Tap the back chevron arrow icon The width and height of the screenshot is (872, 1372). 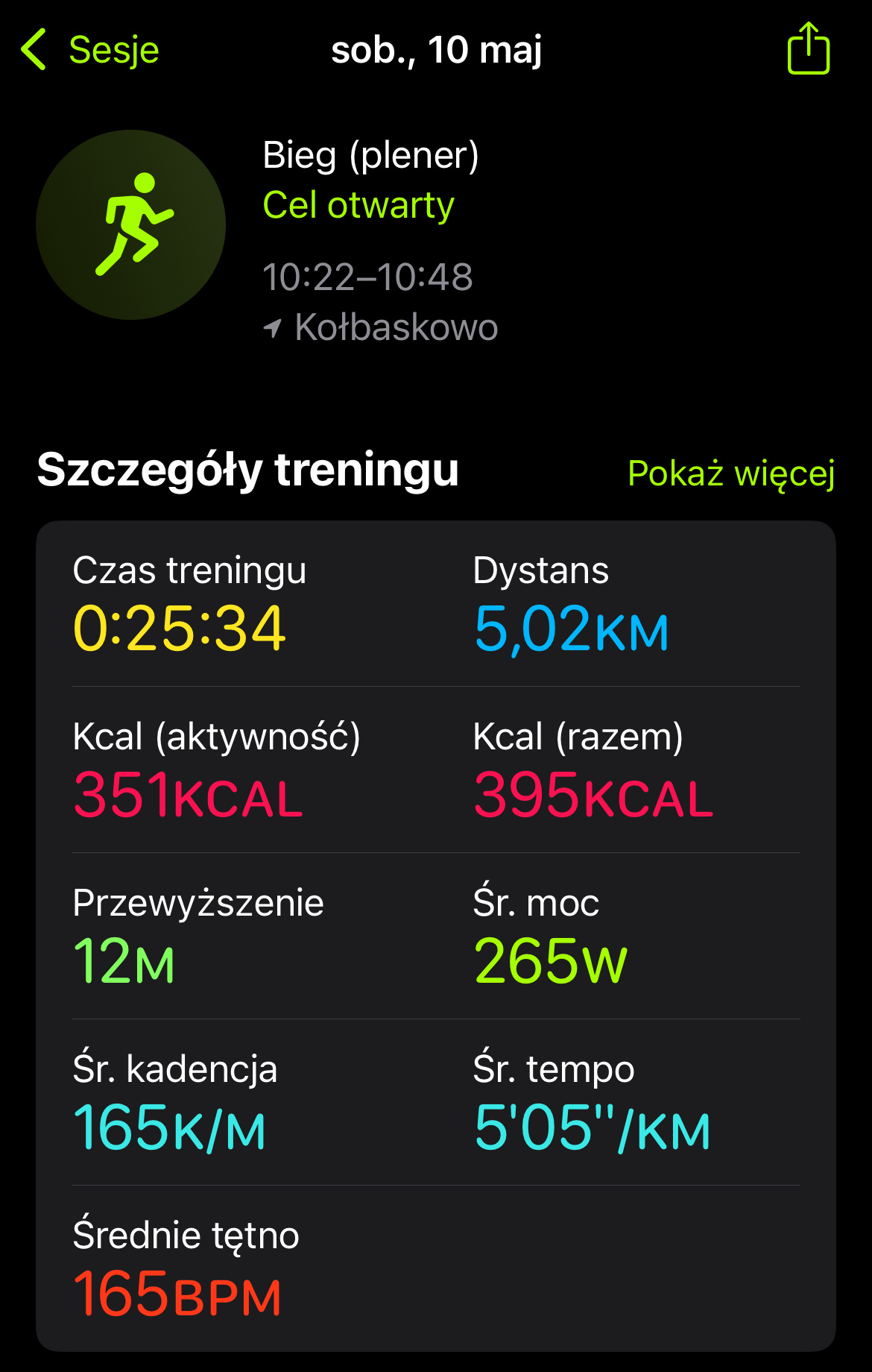tap(31, 50)
